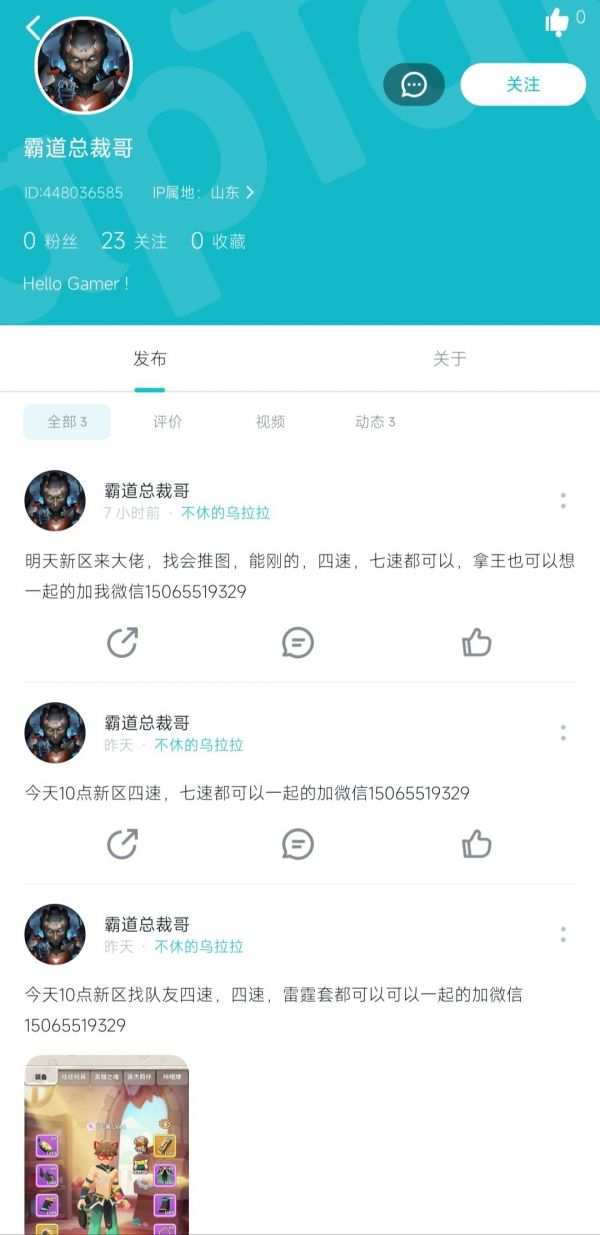Open 不休的乌拉拉 link on the 7小时前 post
The width and height of the screenshot is (600, 1235).
pos(225,513)
